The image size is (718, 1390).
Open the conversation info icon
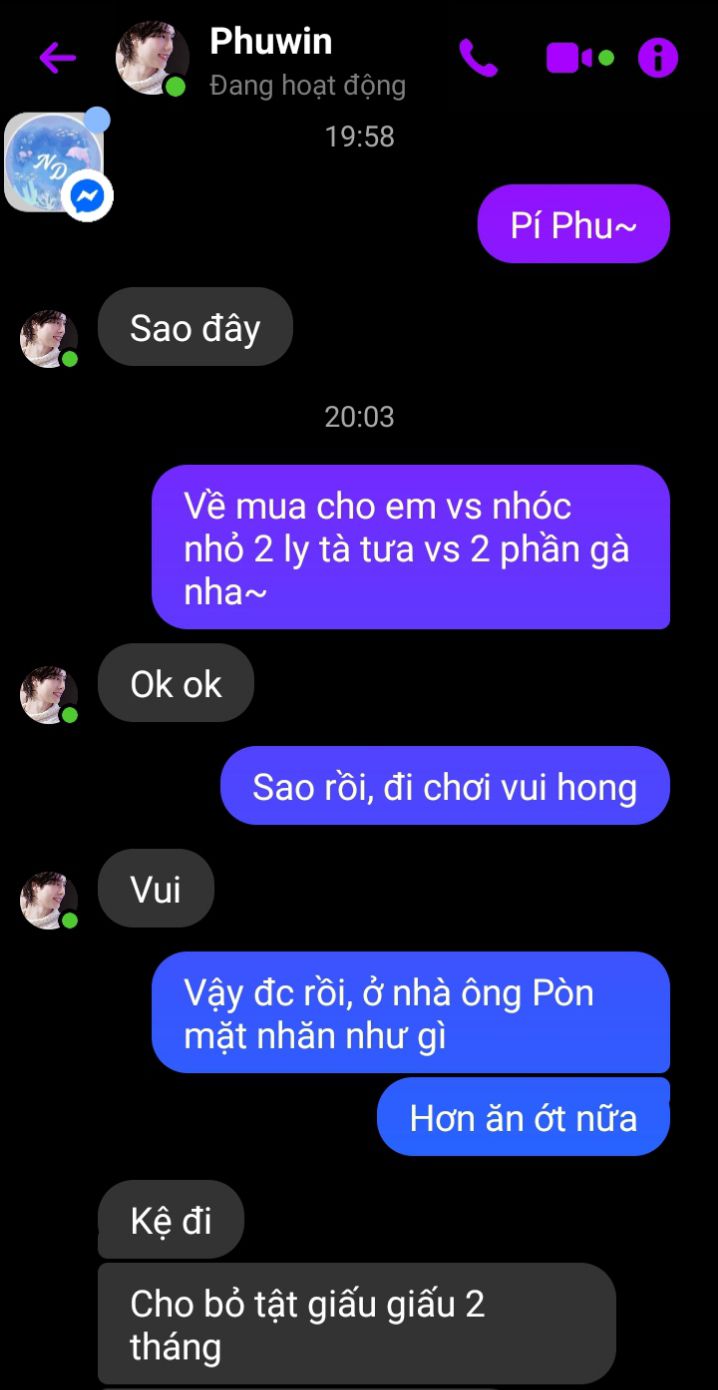point(657,58)
